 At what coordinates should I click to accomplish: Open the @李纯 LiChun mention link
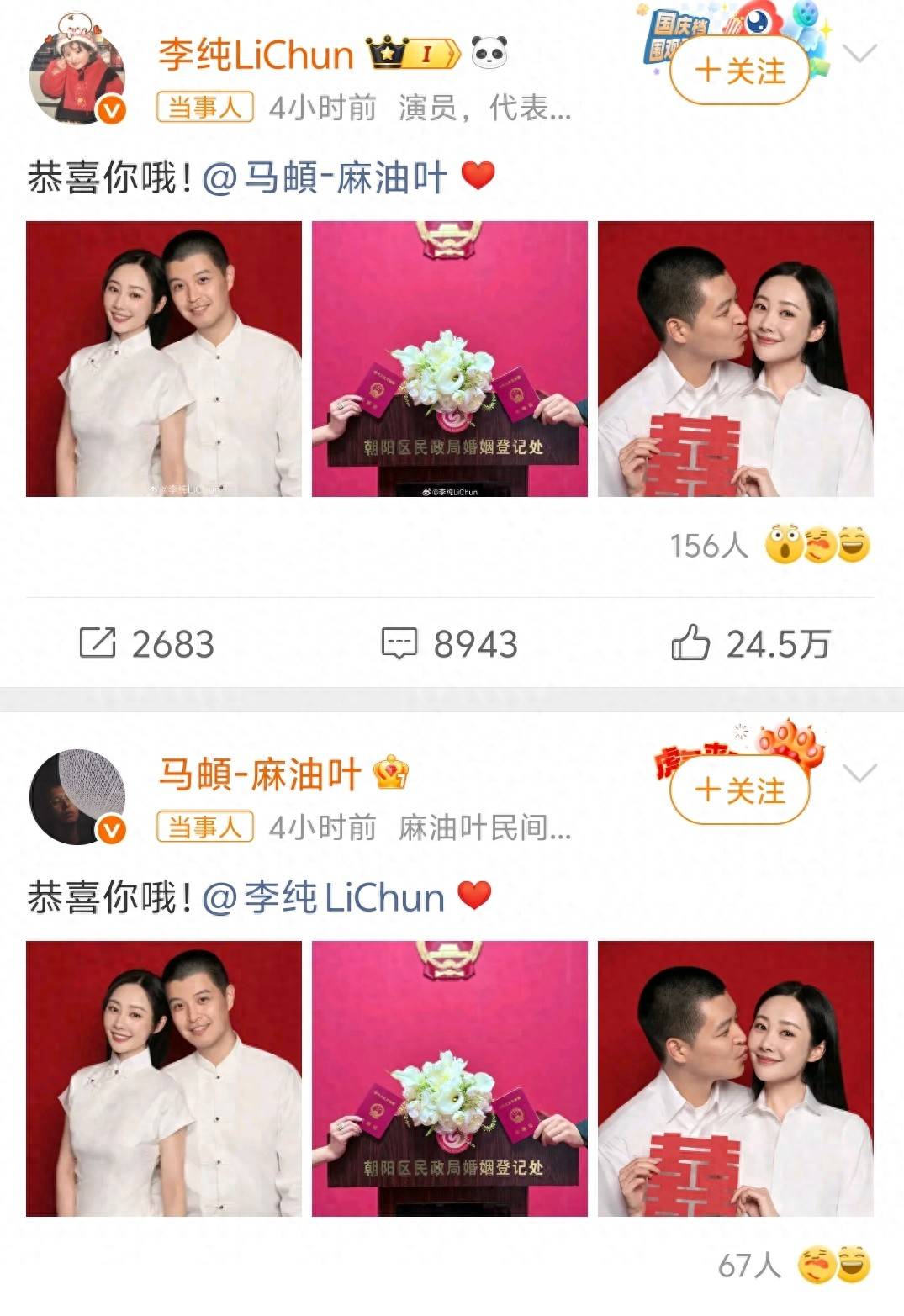pyautogui.click(x=324, y=897)
